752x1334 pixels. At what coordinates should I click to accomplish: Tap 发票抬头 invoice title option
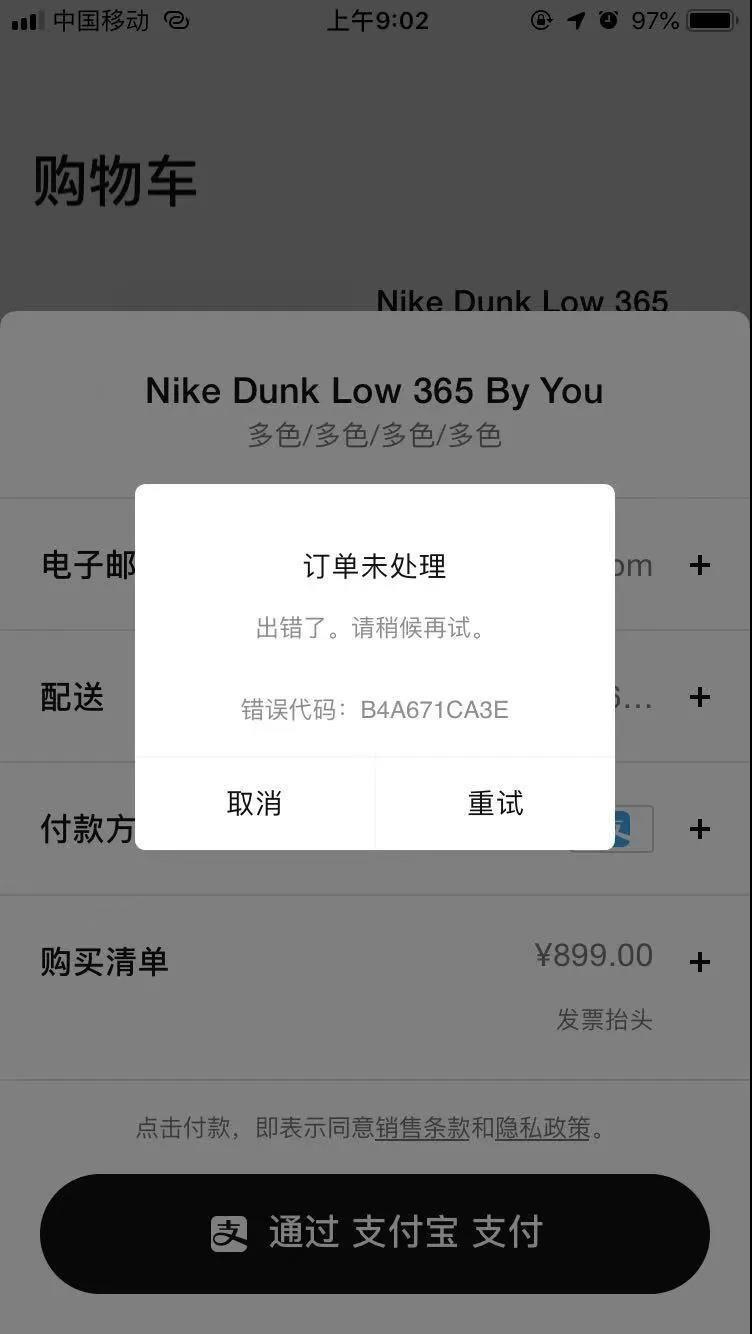click(x=604, y=1021)
